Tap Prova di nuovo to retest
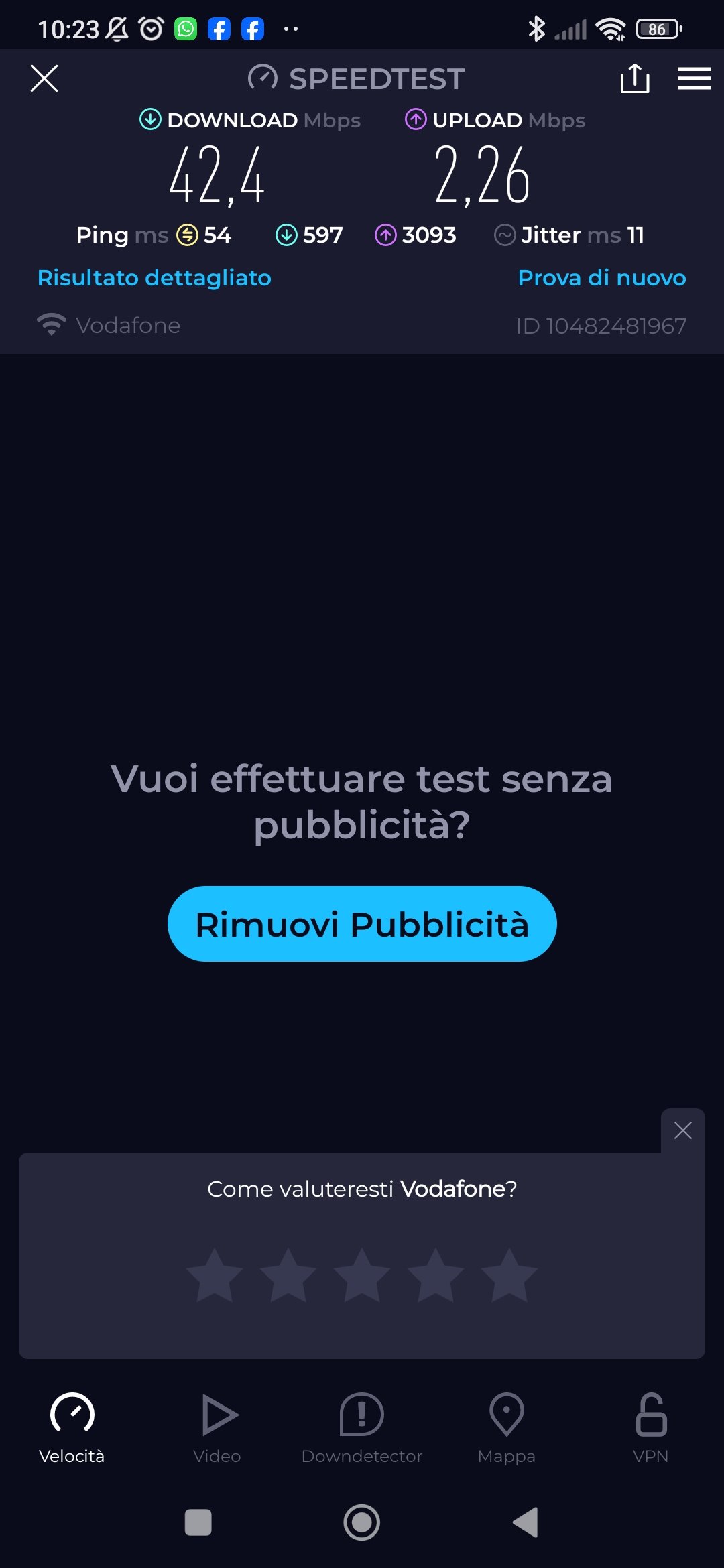Viewport: 724px width, 1568px height. [x=602, y=277]
